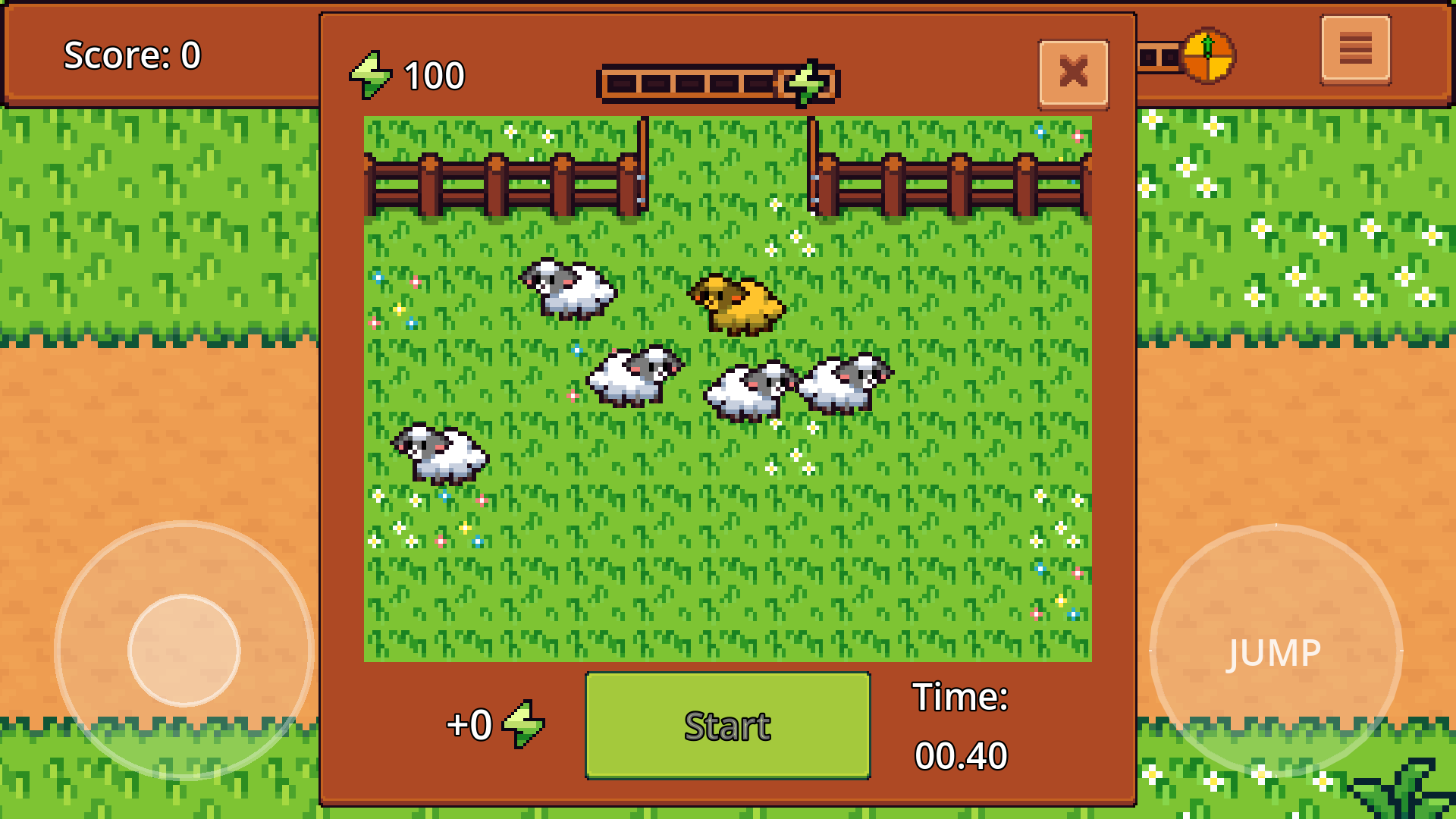
Task: Tap the virtual joystick knob
Action: coord(184,651)
